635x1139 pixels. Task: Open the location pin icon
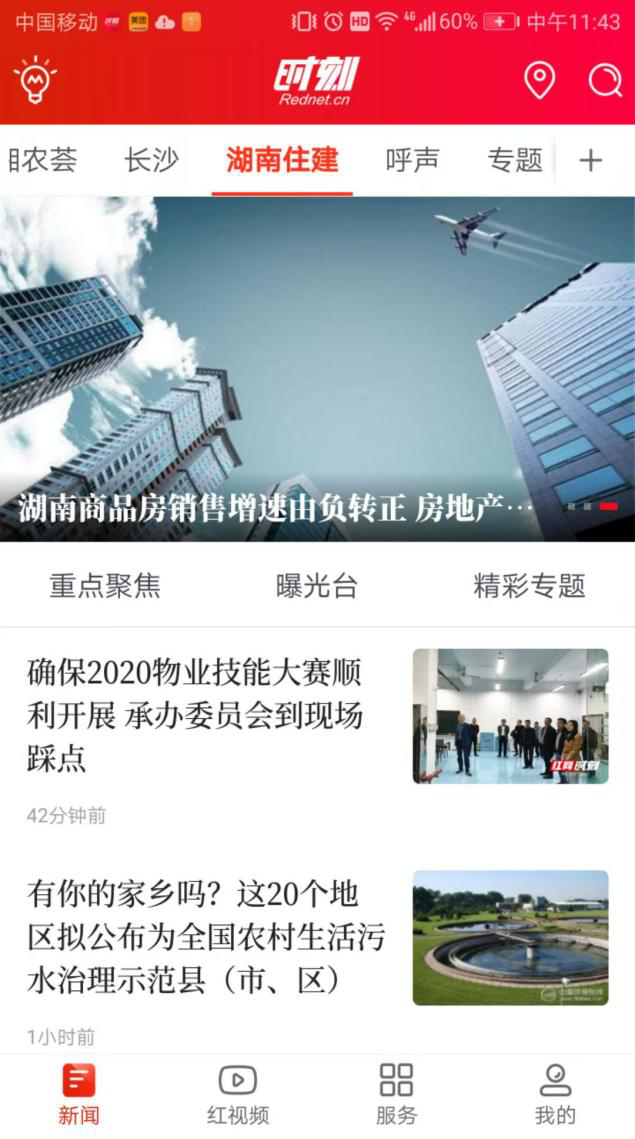[x=539, y=80]
